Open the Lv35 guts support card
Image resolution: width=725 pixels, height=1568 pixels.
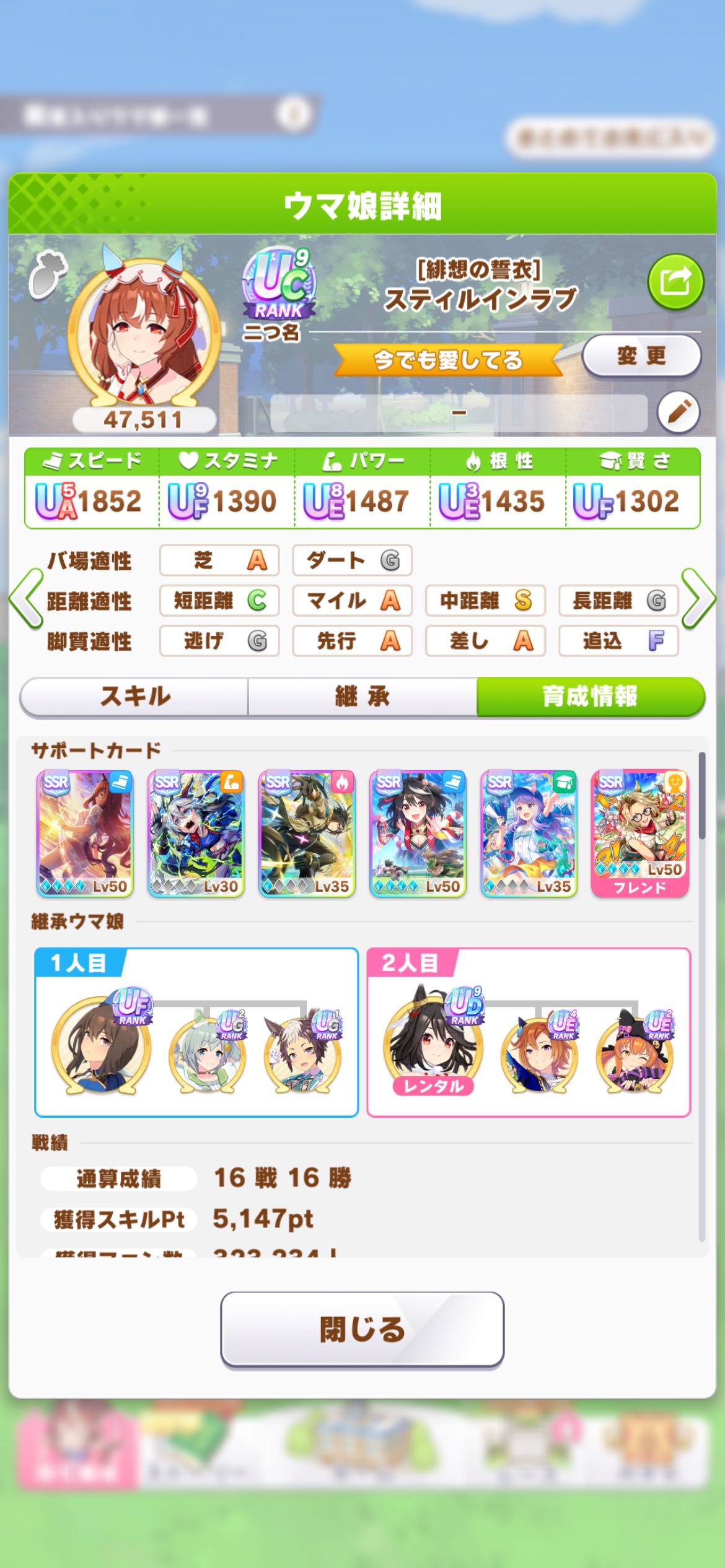pos(307,833)
